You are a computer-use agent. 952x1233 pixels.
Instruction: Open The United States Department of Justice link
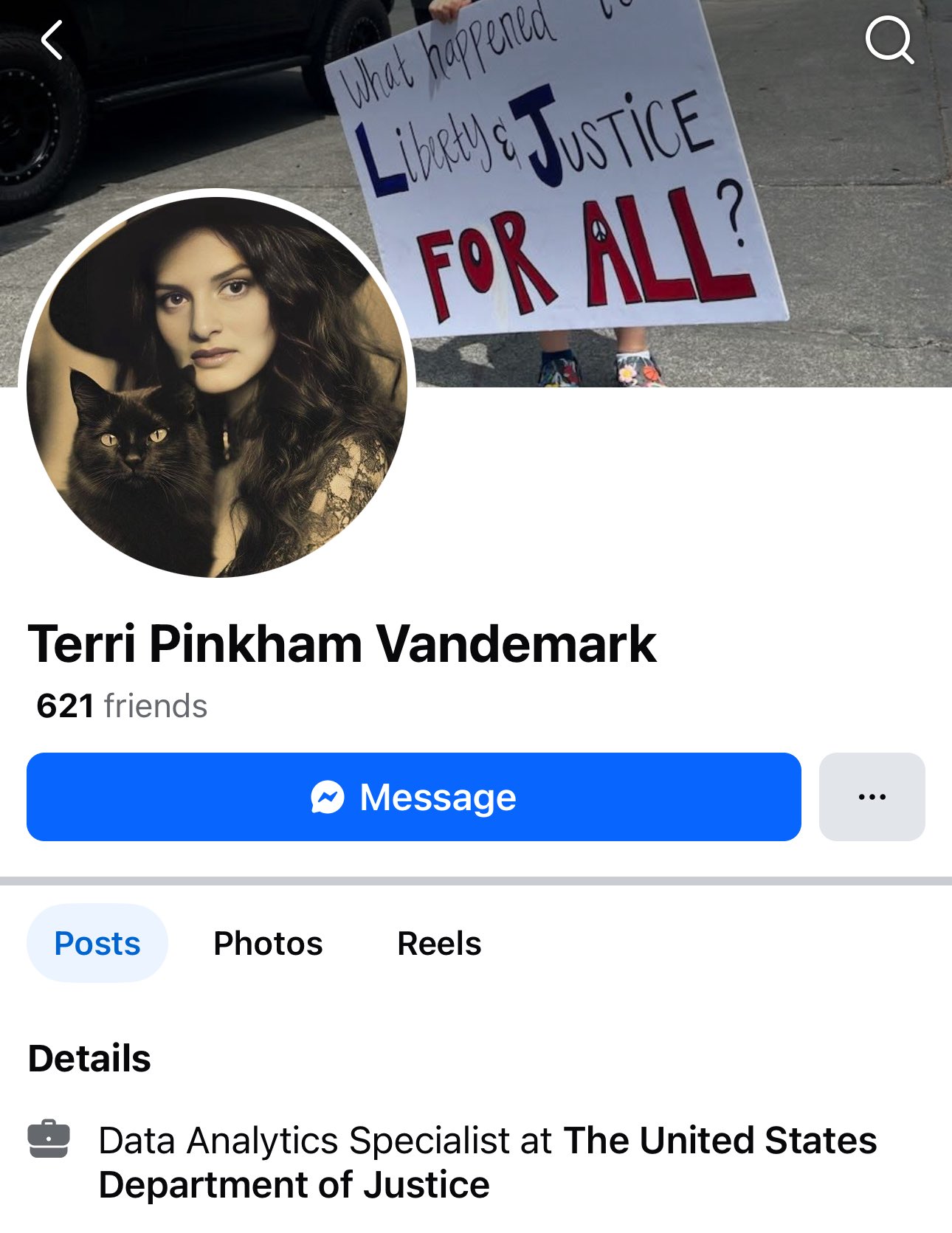(x=720, y=1141)
